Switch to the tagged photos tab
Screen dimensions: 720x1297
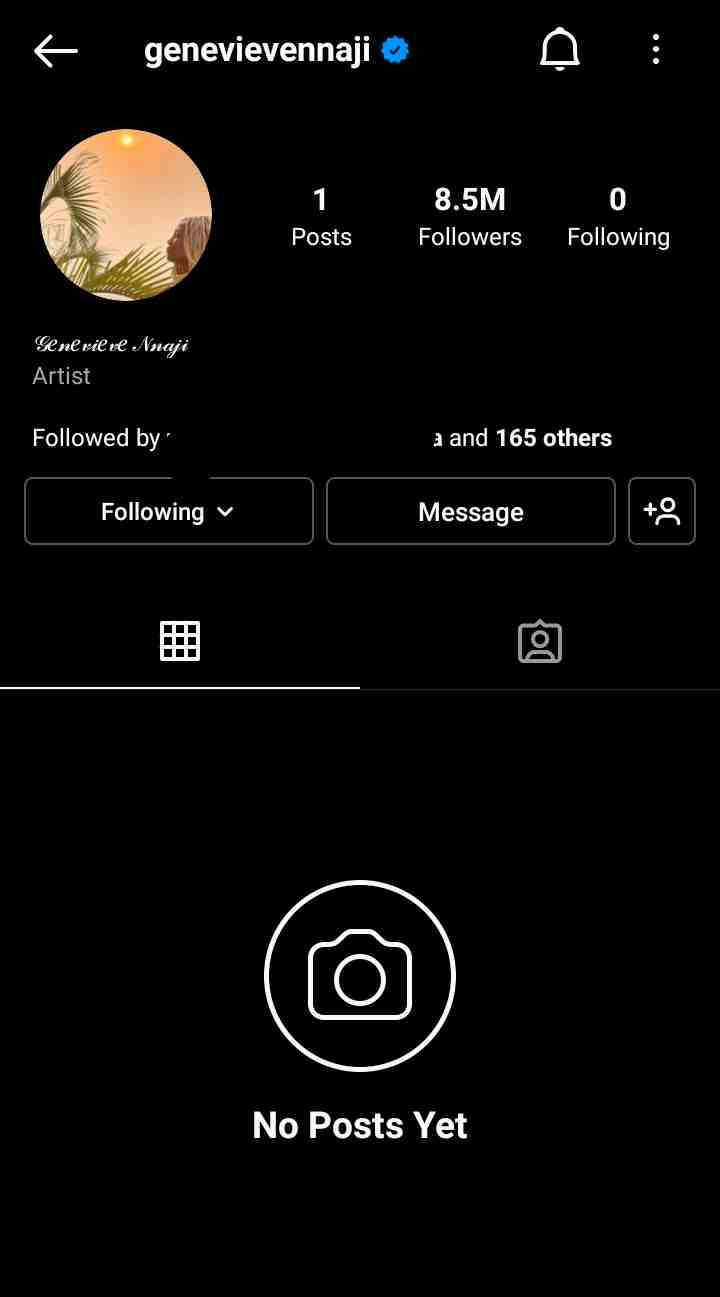coord(540,641)
